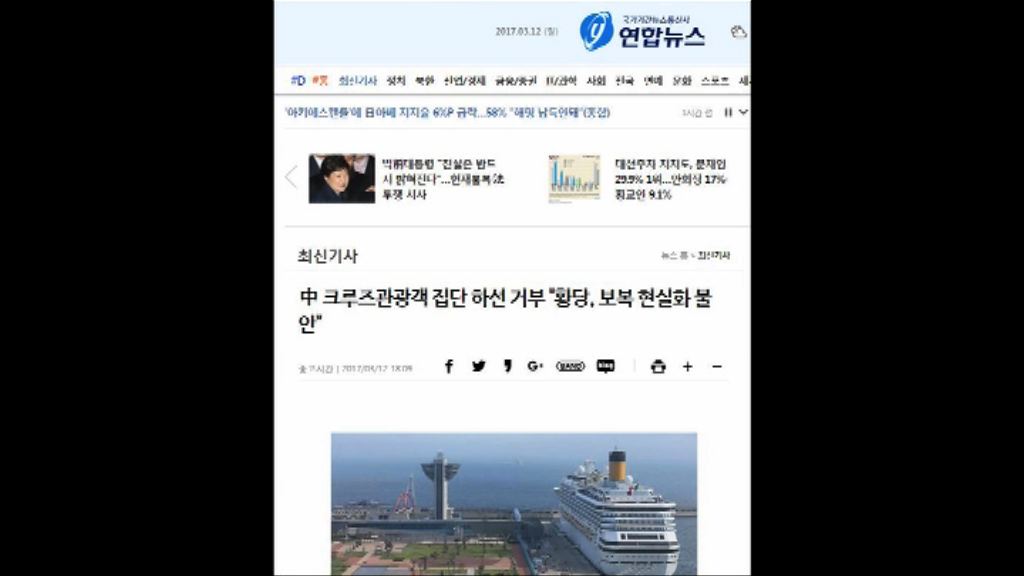
Task: Open the 북한 section
Action: tap(425, 80)
